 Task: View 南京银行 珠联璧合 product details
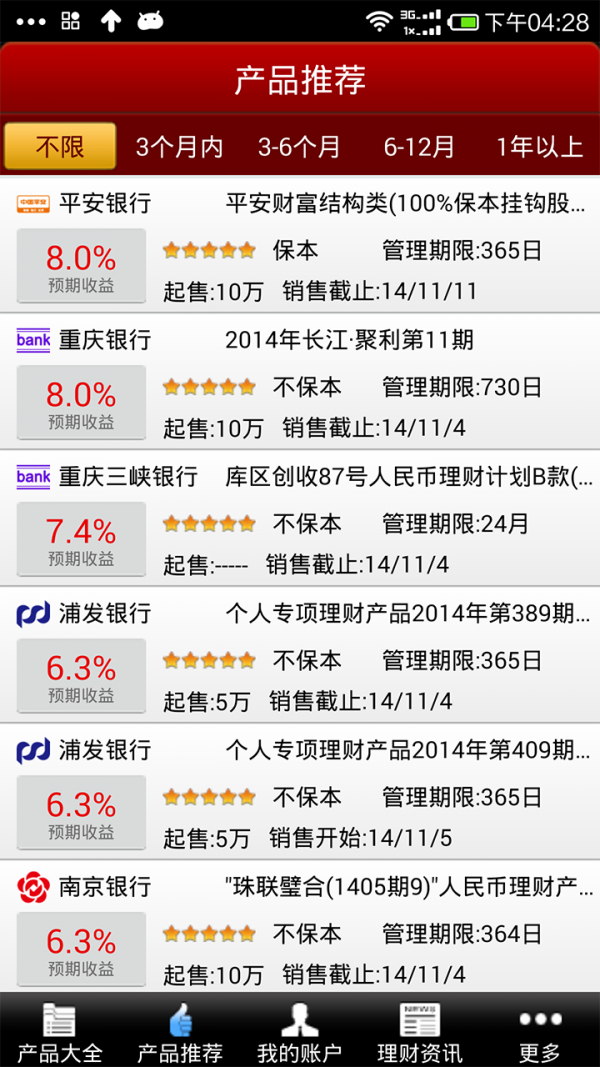tap(300, 927)
